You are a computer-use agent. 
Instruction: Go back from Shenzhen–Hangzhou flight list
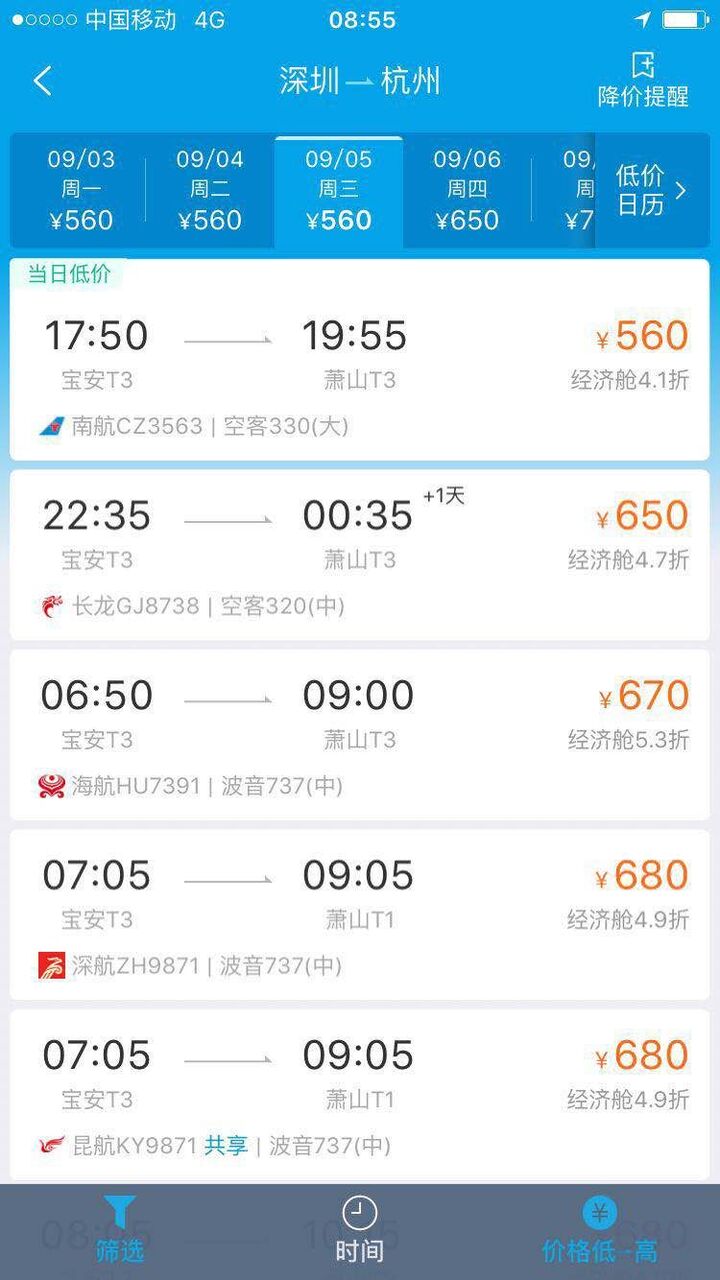click(x=42, y=81)
